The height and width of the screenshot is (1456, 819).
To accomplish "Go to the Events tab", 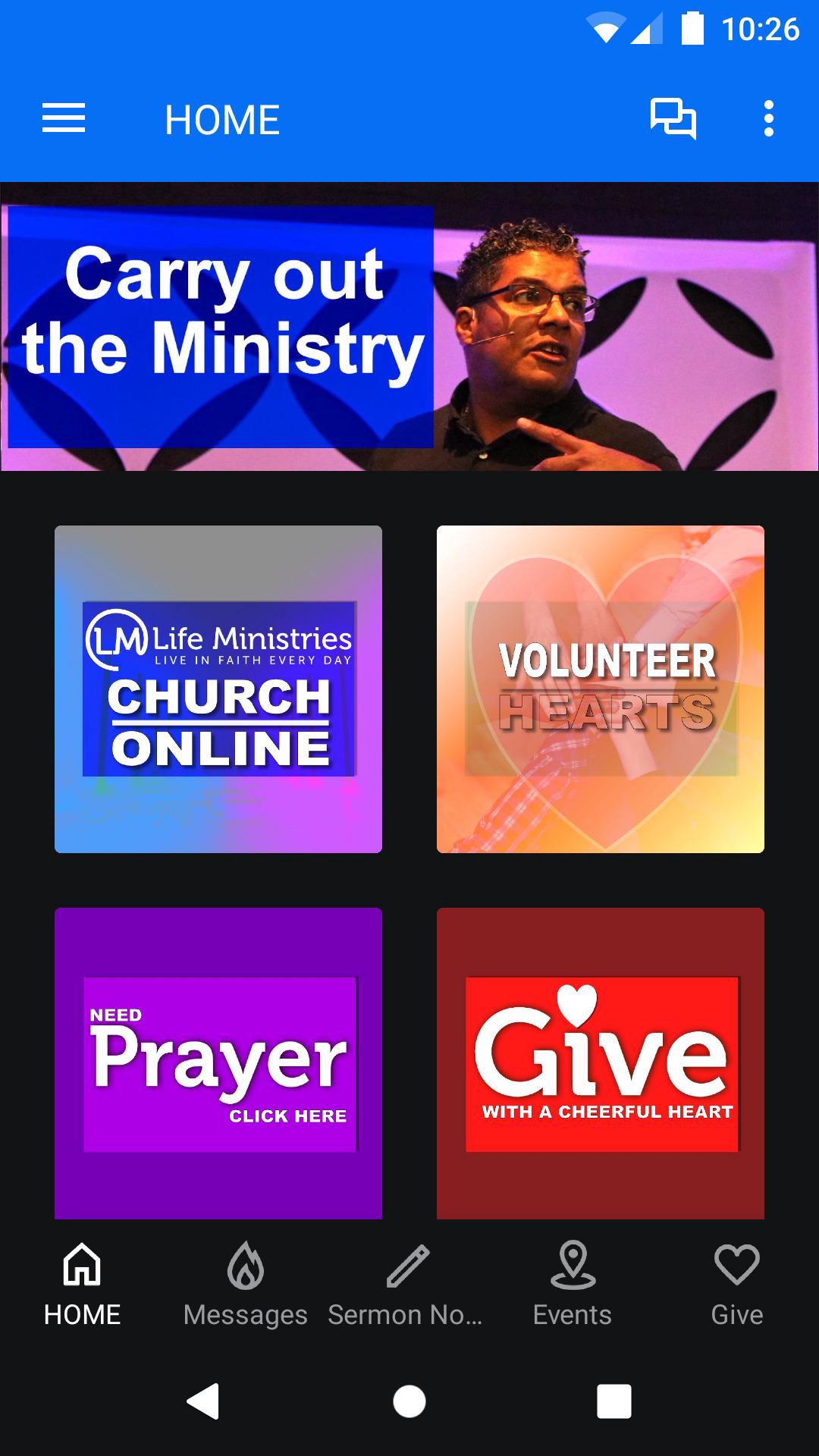I will [x=573, y=1283].
